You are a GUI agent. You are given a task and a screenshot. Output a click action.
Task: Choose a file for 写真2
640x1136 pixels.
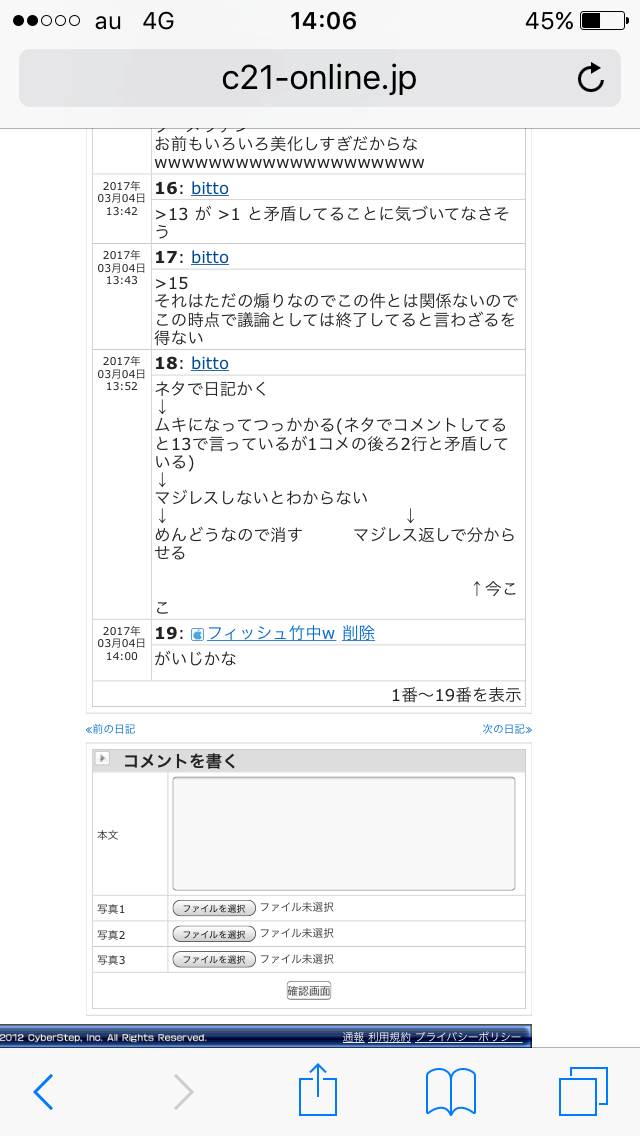(x=214, y=934)
